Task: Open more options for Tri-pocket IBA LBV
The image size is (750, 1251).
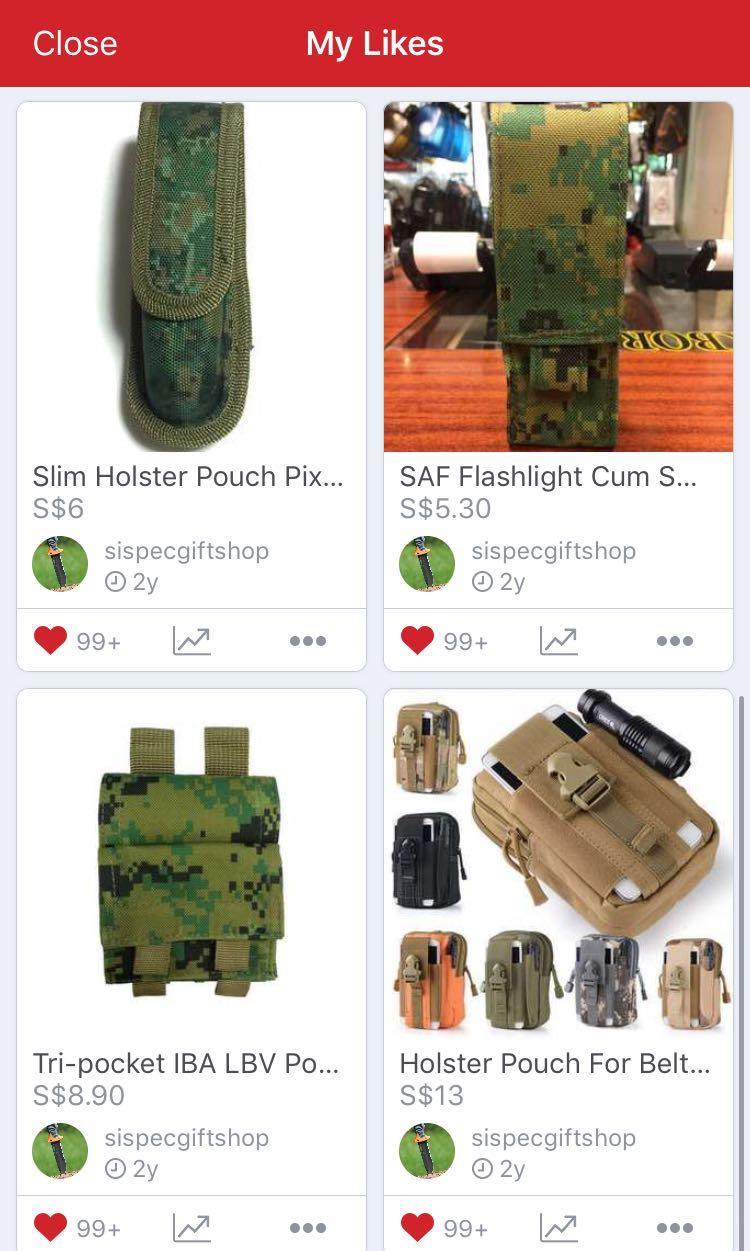Action: pyautogui.click(x=308, y=1227)
